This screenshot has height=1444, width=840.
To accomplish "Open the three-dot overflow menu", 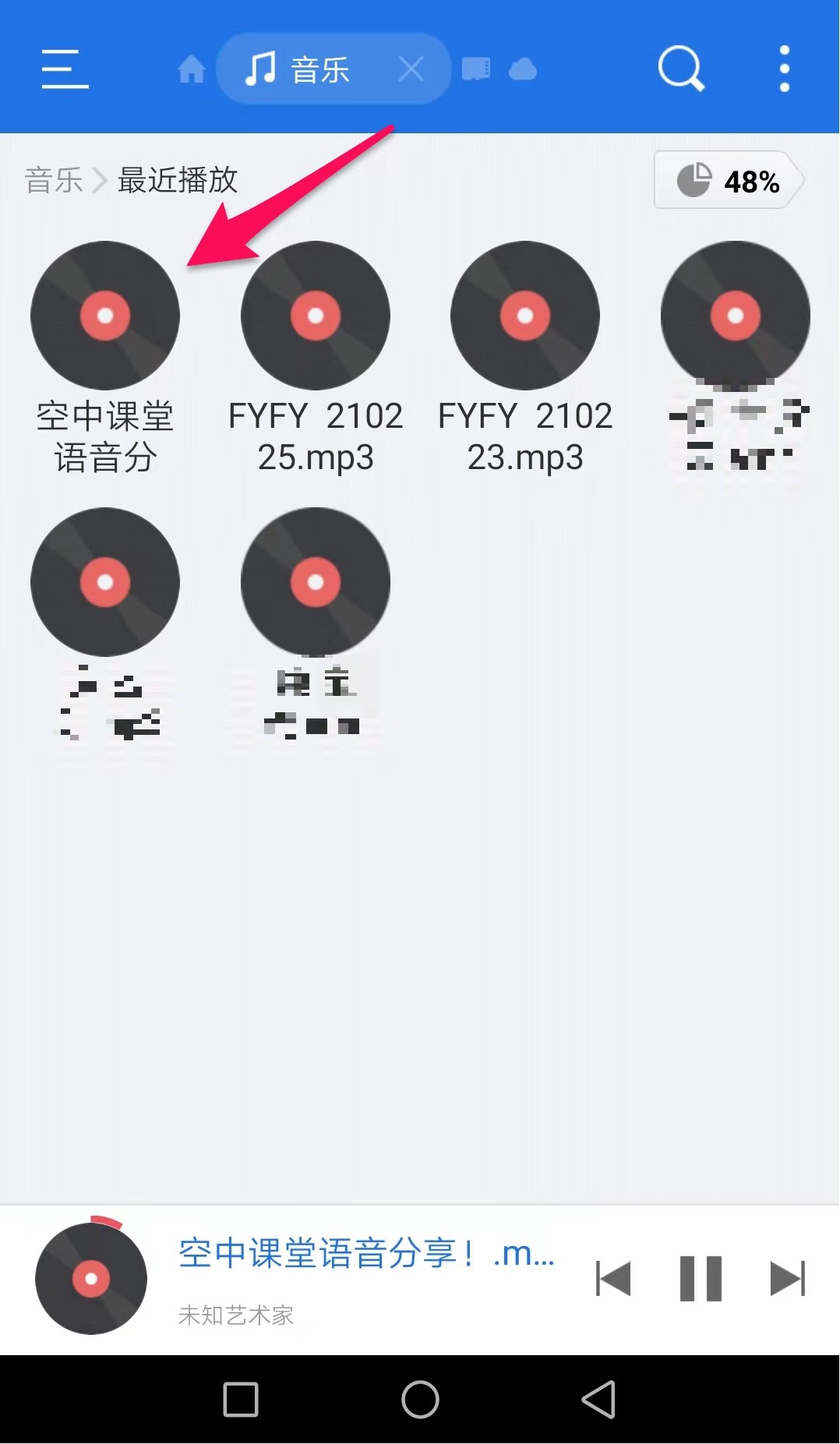I will coord(785,69).
